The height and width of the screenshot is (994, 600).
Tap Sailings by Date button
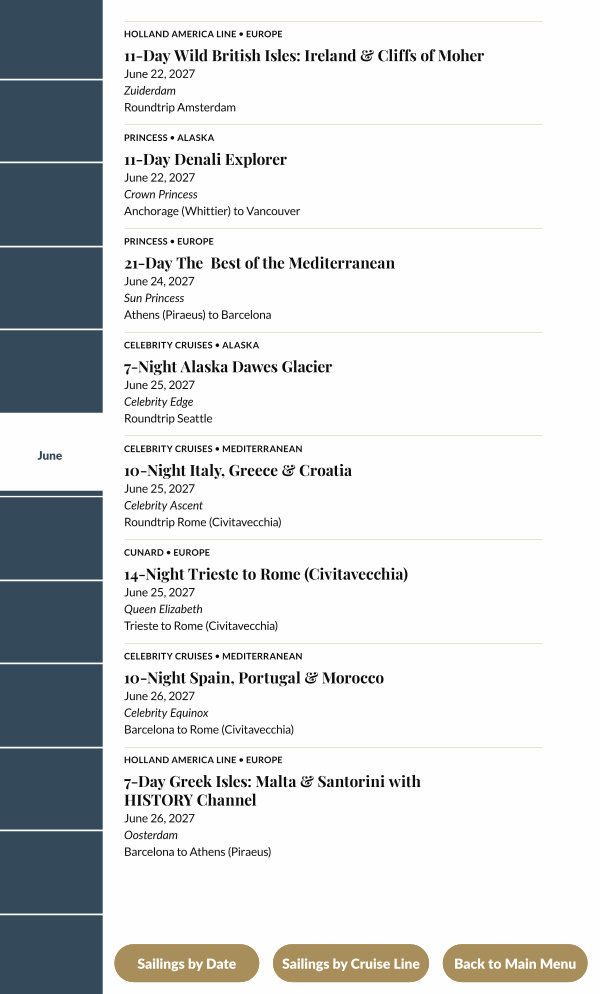click(186, 964)
